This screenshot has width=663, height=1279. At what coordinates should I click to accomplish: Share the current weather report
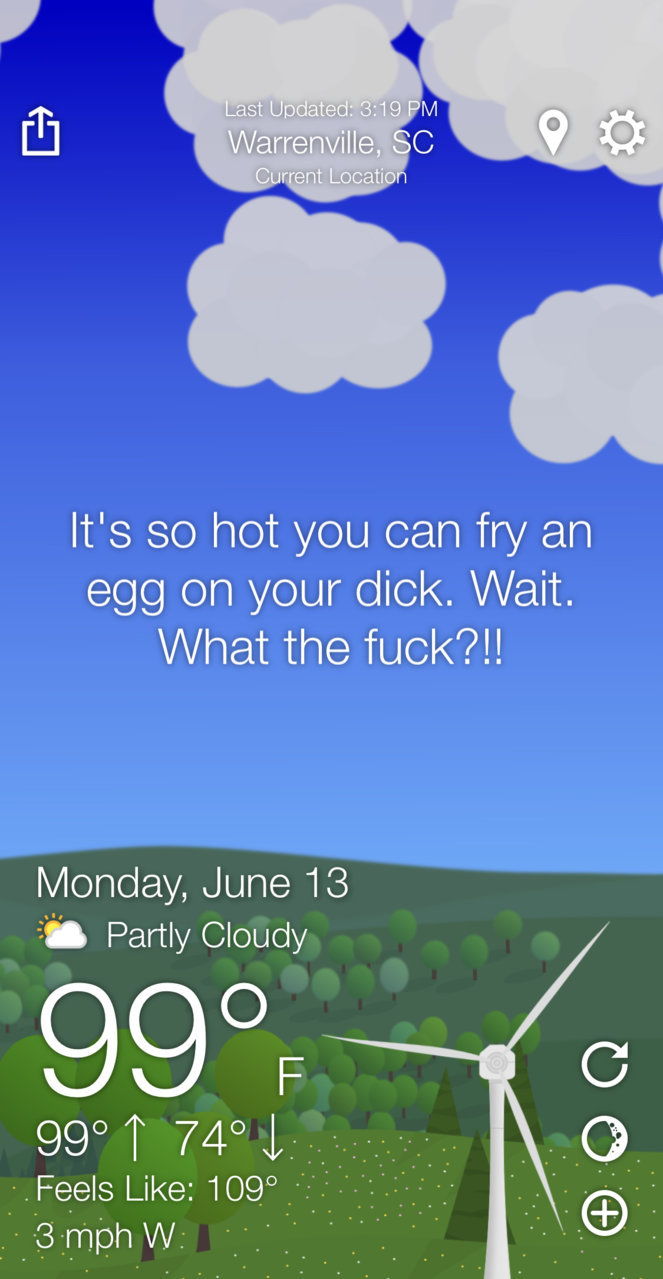tap(41, 132)
